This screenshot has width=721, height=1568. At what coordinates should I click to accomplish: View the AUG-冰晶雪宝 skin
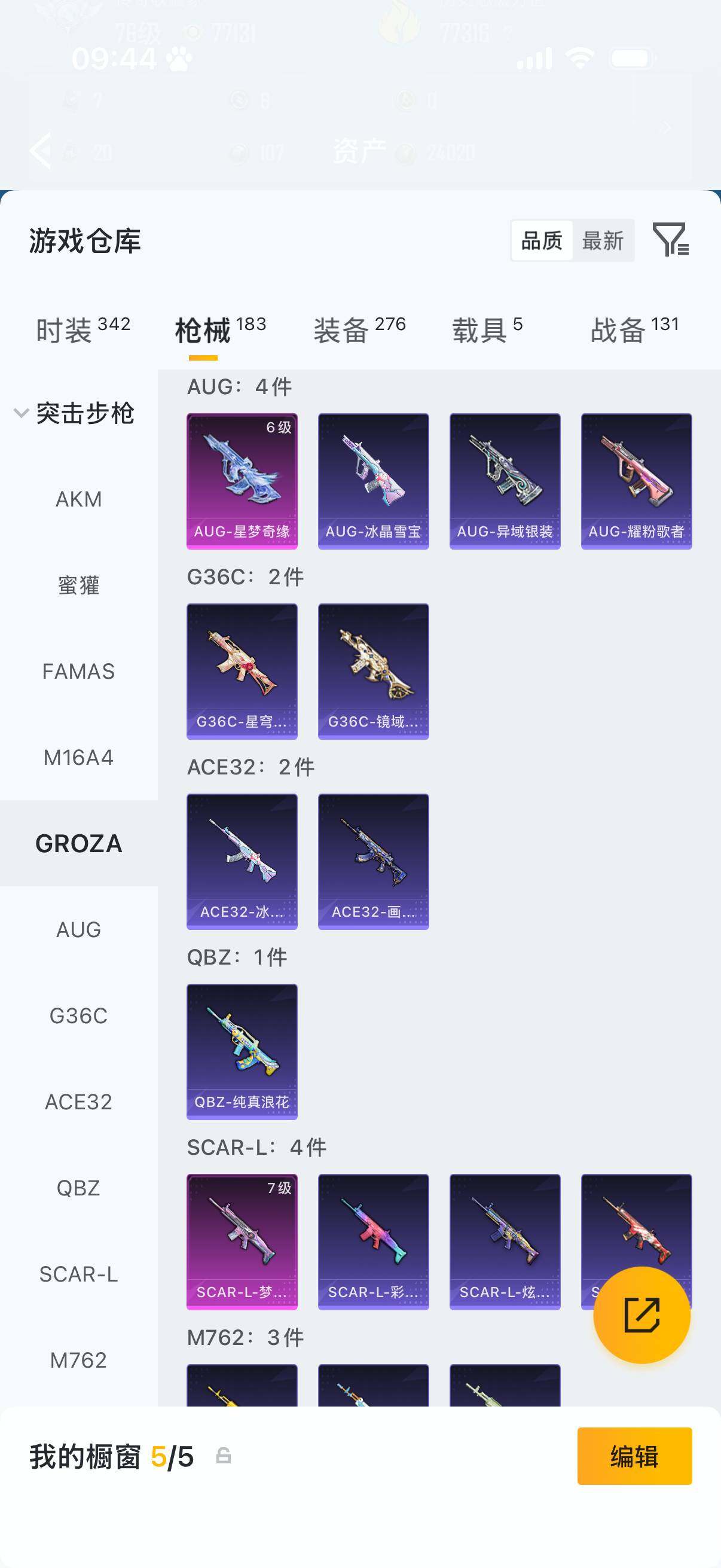pos(373,481)
